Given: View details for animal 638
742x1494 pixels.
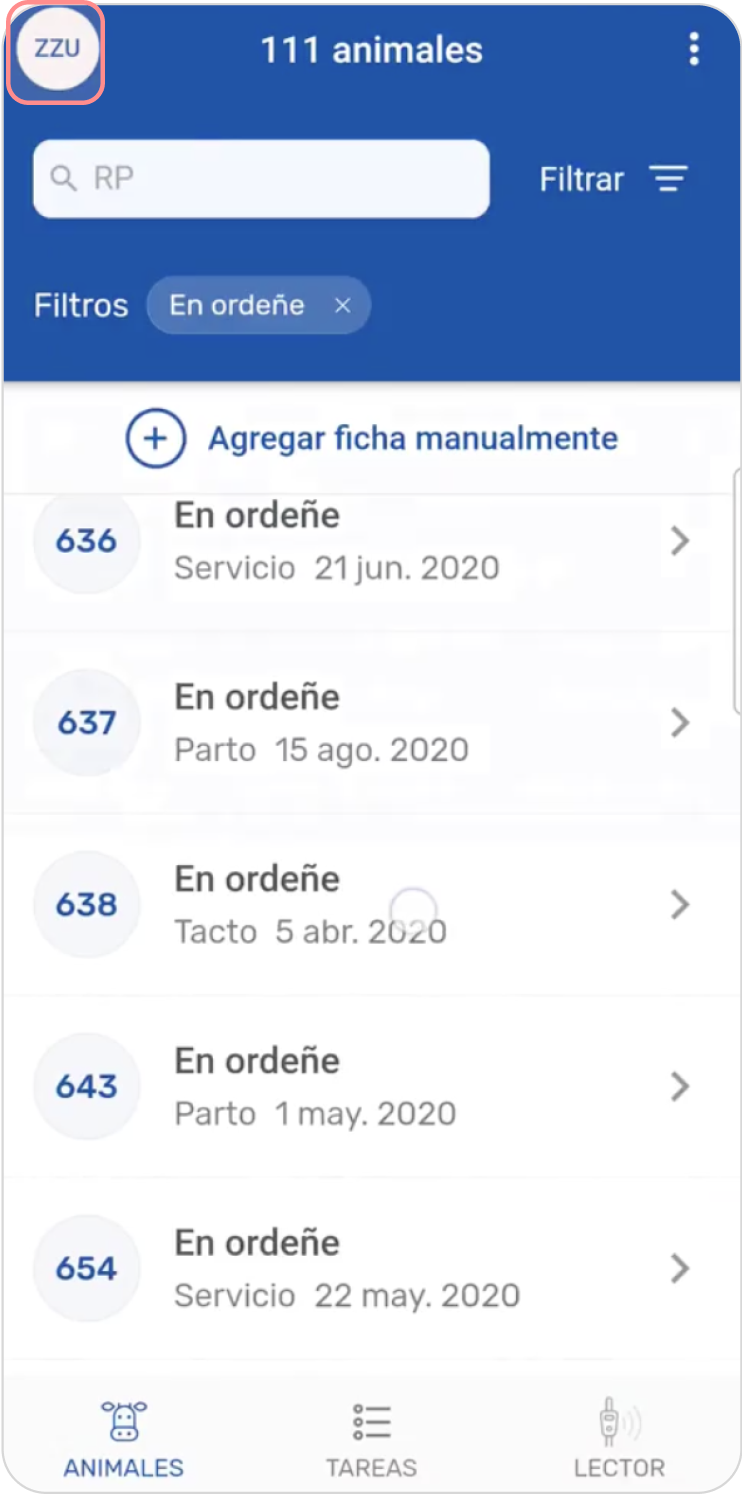Looking at the screenshot, I should point(370,904).
